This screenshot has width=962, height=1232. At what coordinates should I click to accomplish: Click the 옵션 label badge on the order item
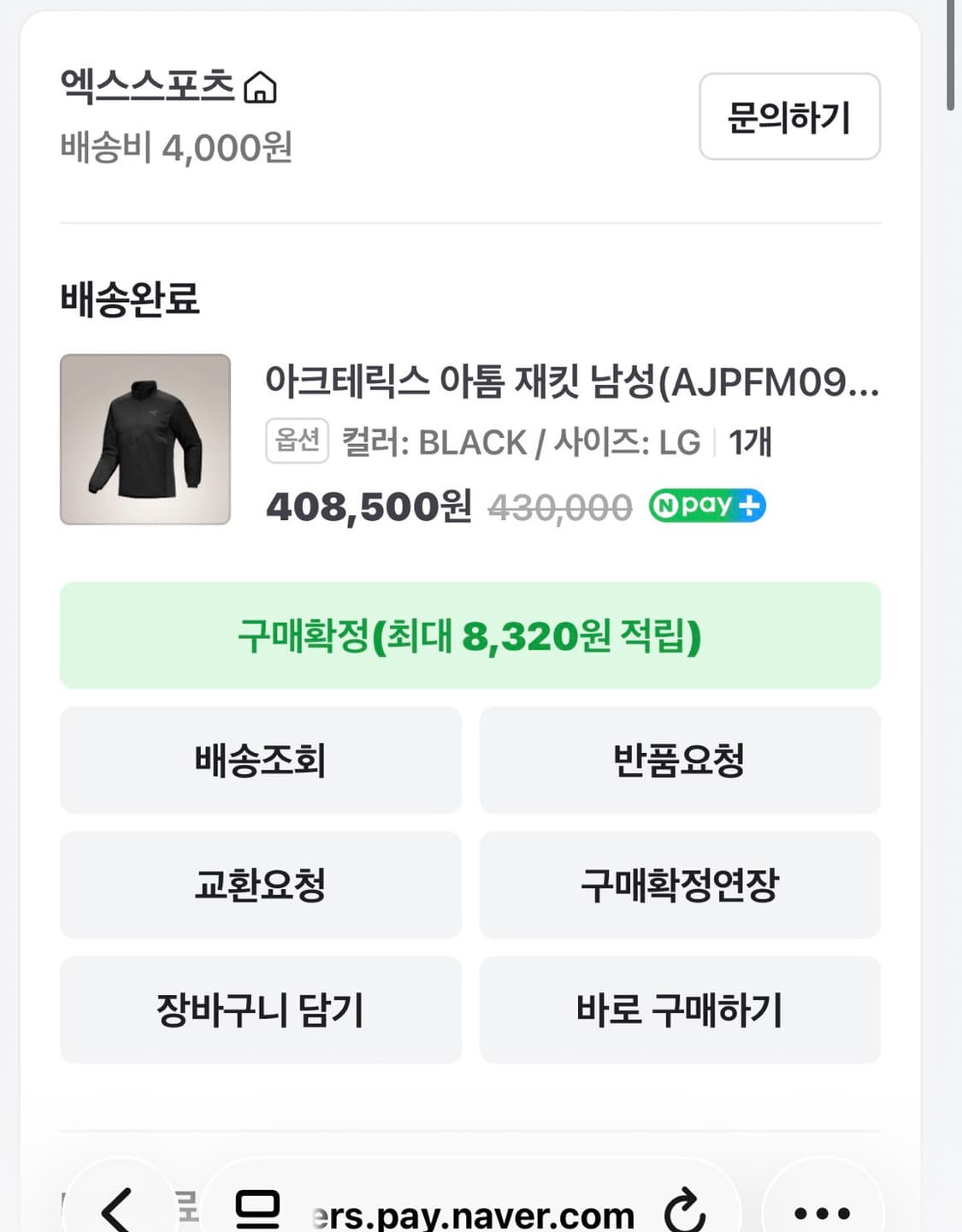297,441
